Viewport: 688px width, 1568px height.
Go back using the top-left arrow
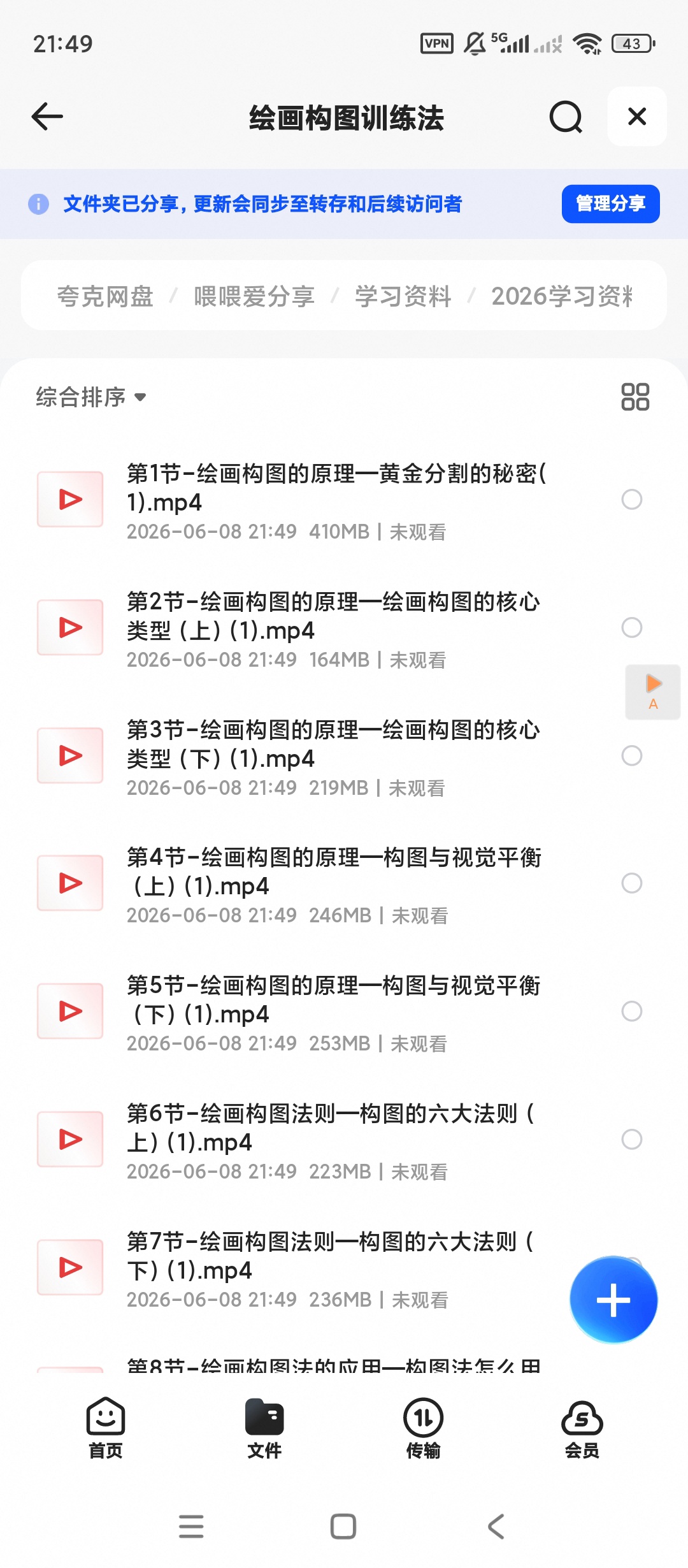47,117
